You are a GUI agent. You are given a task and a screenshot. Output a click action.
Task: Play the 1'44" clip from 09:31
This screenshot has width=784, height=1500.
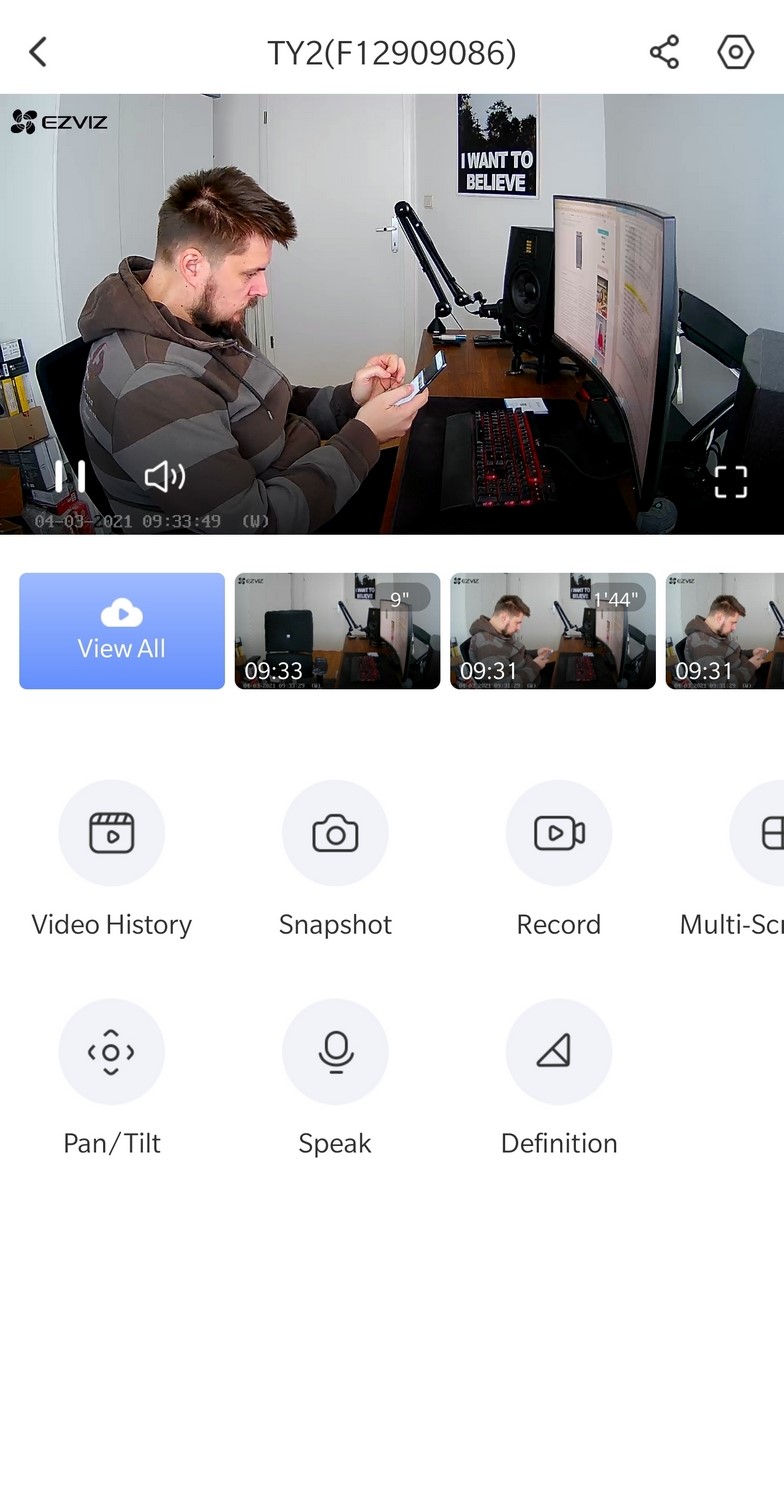coord(553,631)
